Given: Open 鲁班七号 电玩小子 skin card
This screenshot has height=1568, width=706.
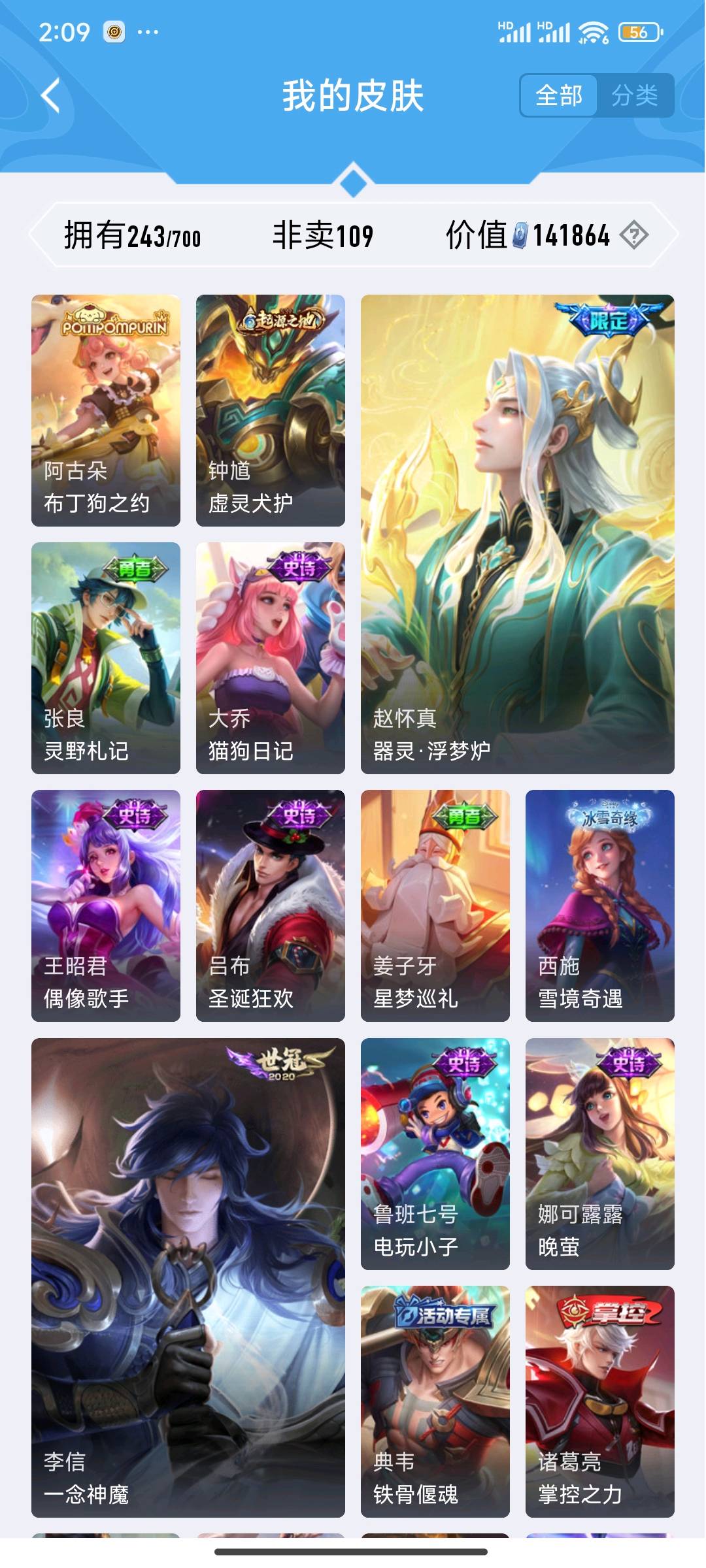Looking at the screenshot, I should (435, 1154).
